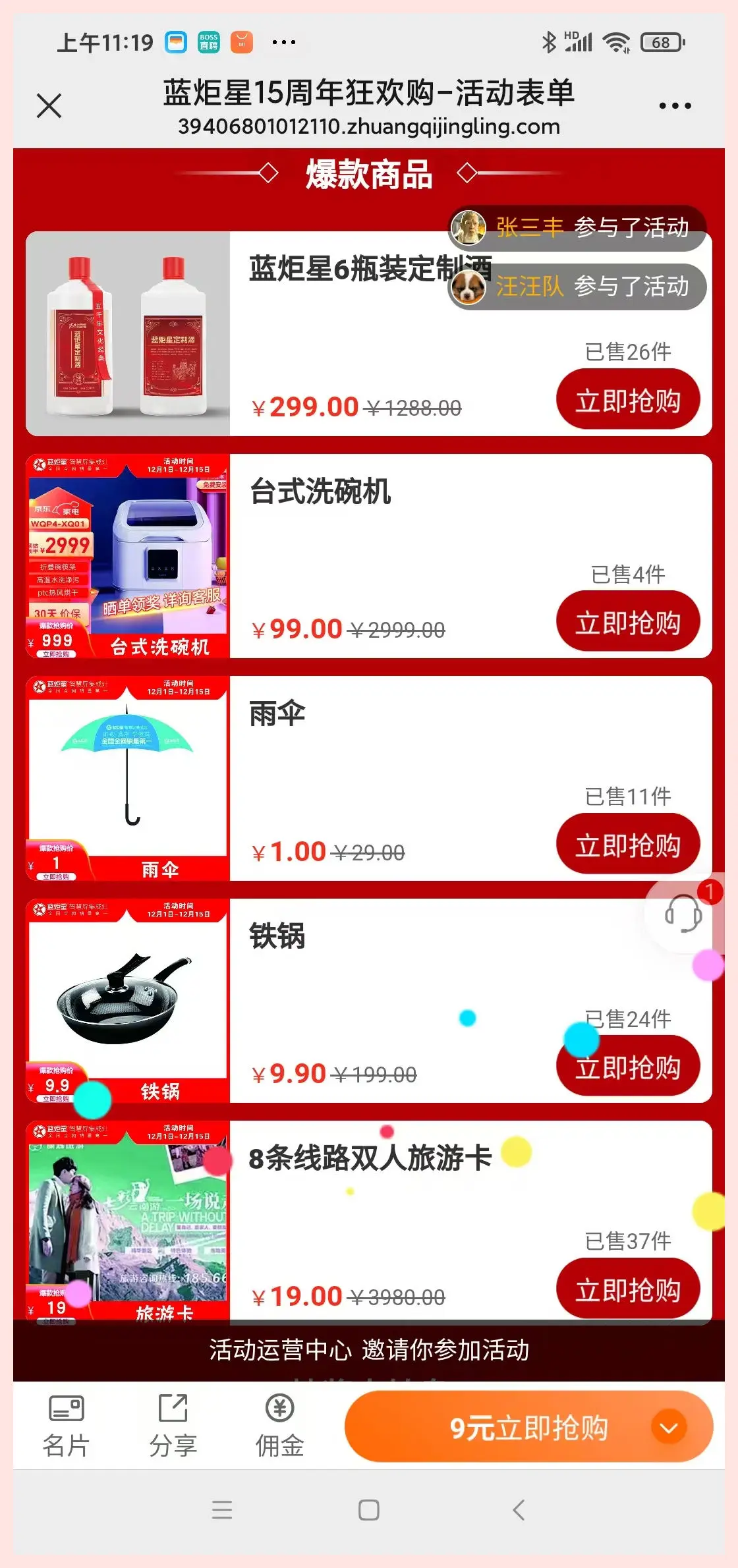This screenshot has height=1568, width=738.
Task: Share this activity via 分享
Action: (173, 1426)
